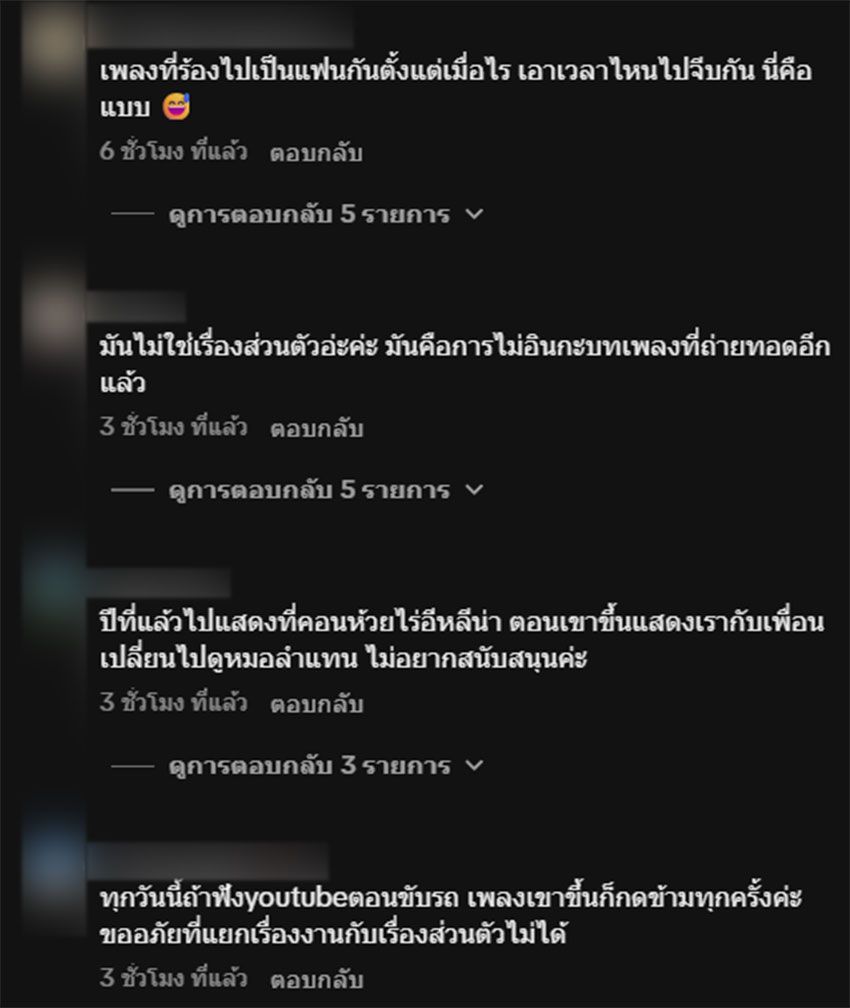Reply to the comment starting "ปีที่แล้วไปแสดง"
This screenshot has height=1008, width=850.
[x=316, y=703]
